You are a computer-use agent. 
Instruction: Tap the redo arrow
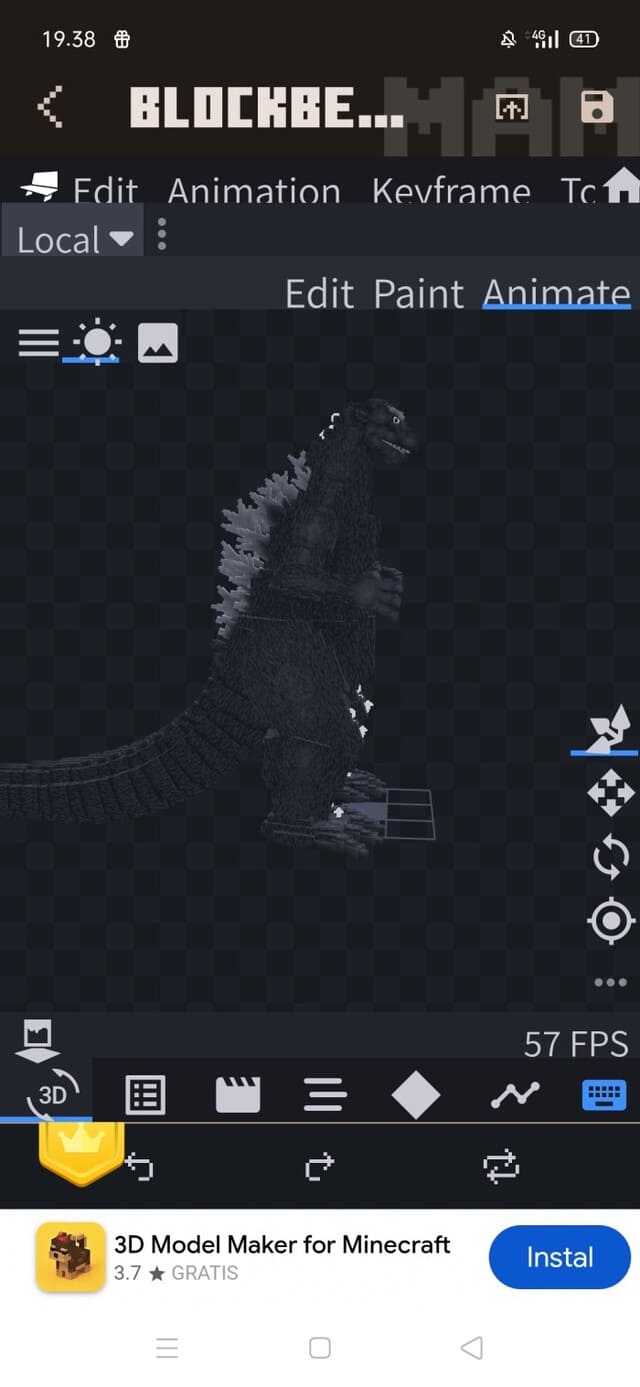tap(319, 1165)
